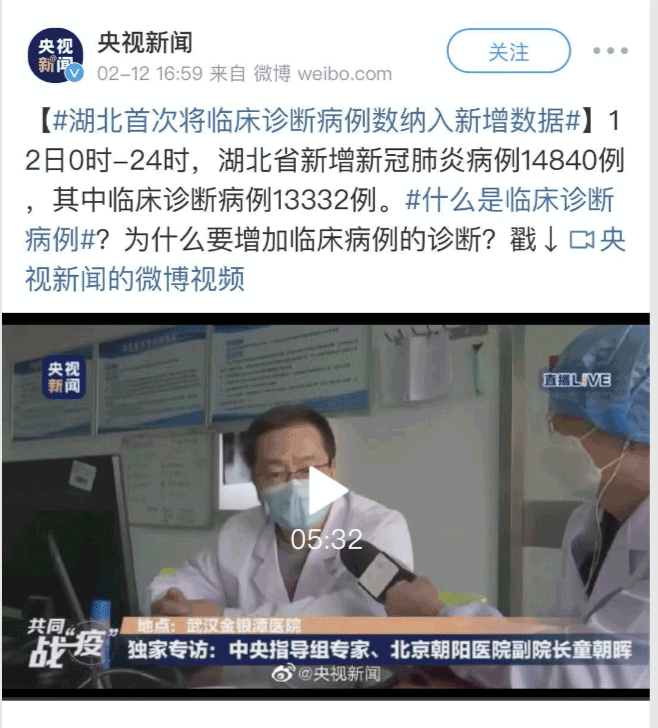The height and width of the screenshot is (728, 658).
Task: Play the 05:32 video
Action: pyautogui.click(x=326, y=494)
